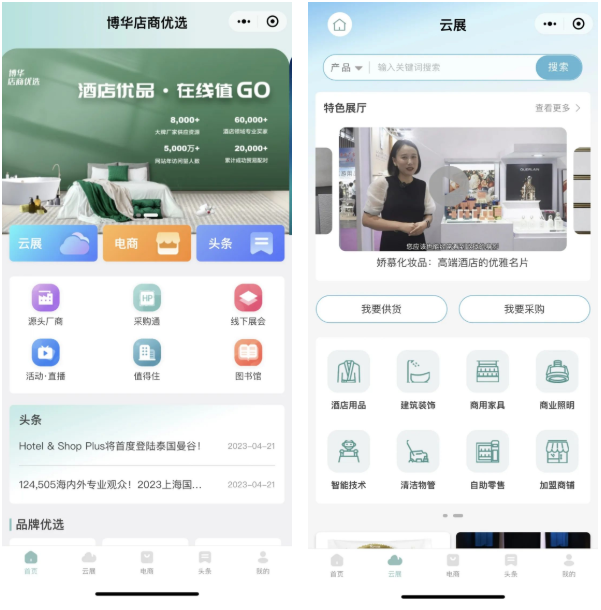
Task: Tap the 搜索 button
Action: 558,67
